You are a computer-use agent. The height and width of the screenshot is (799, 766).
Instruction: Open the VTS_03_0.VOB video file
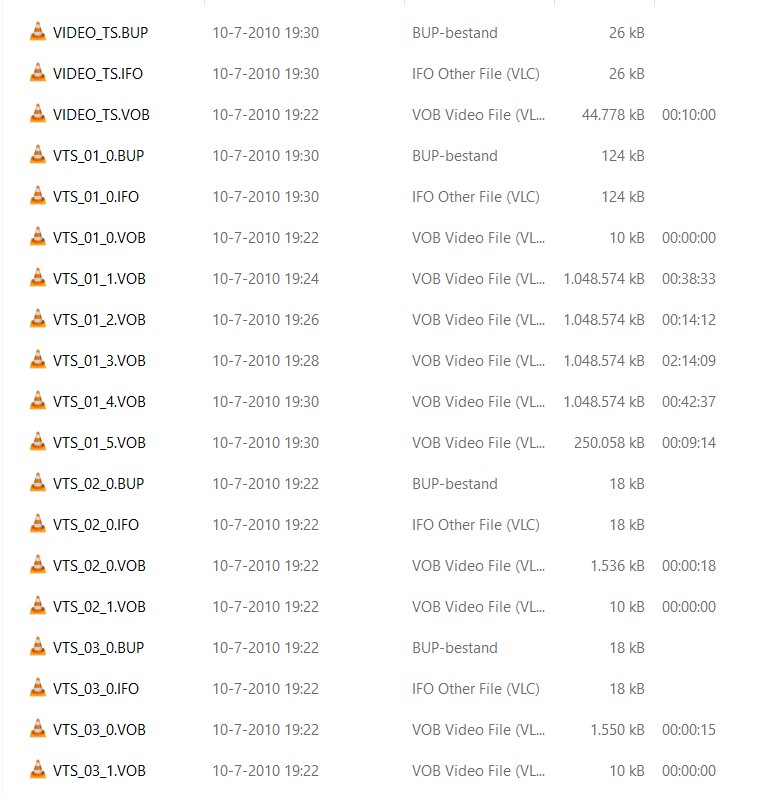[99, 730]
